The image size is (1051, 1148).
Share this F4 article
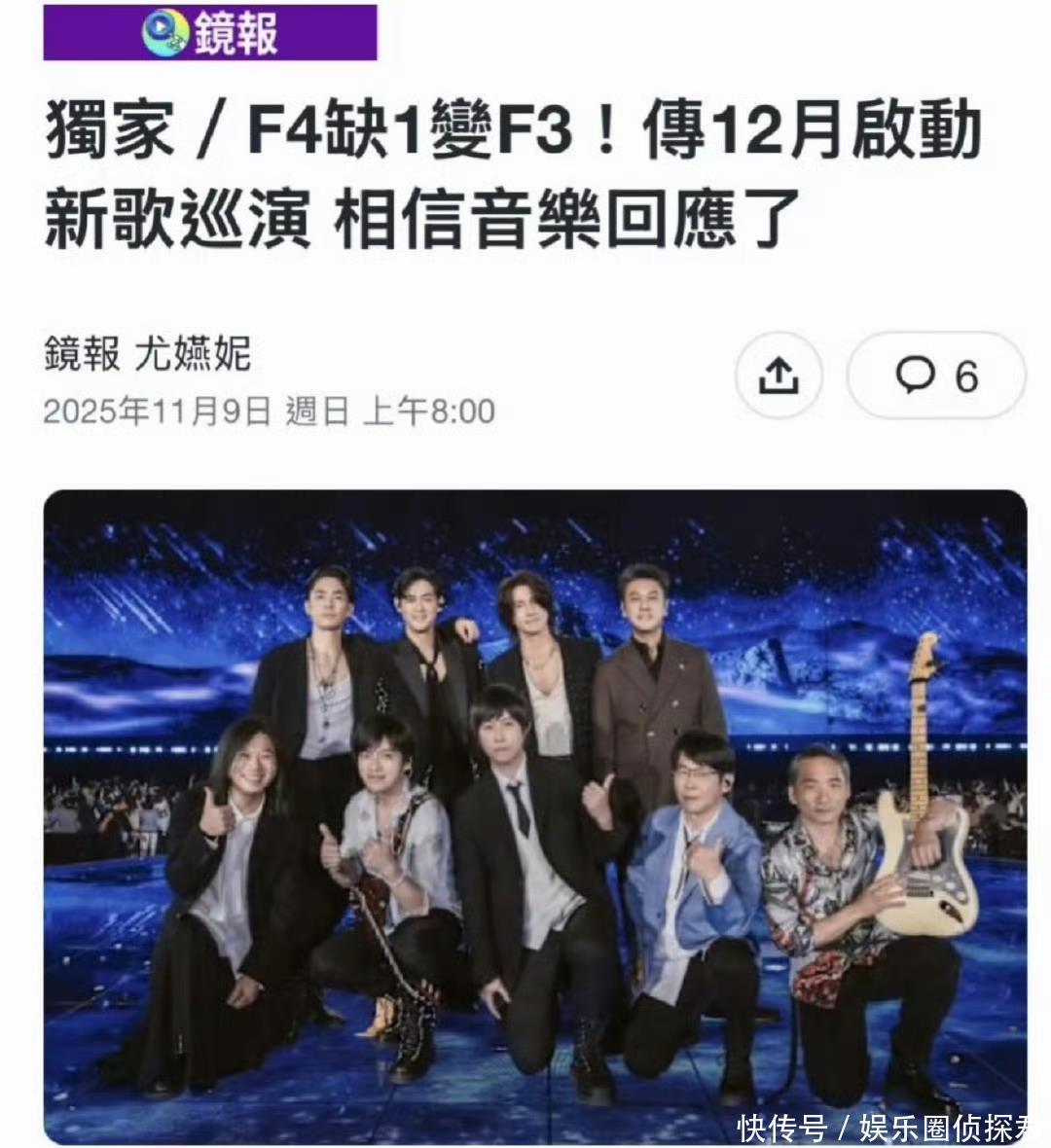coord(779,376)
